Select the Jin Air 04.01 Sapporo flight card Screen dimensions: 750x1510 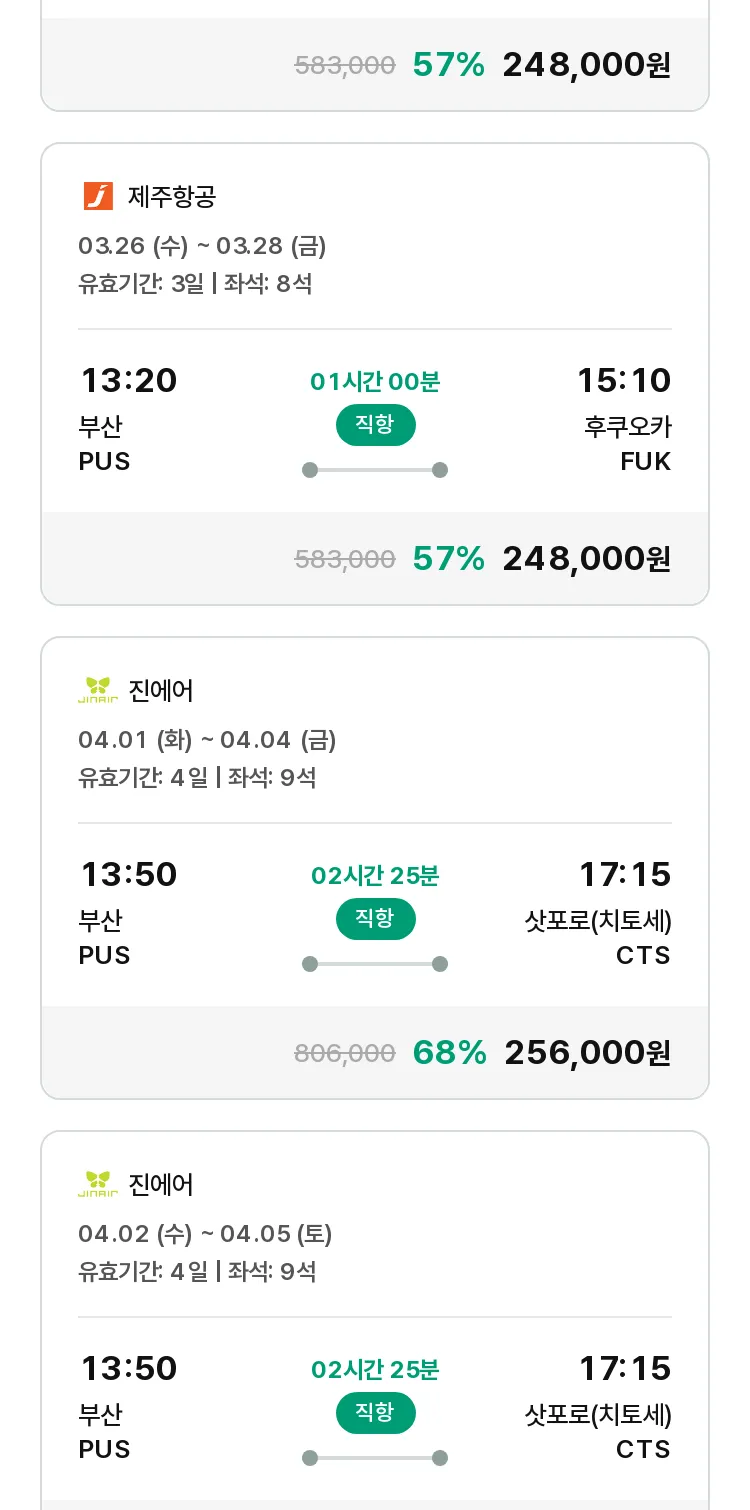(375, 868)
